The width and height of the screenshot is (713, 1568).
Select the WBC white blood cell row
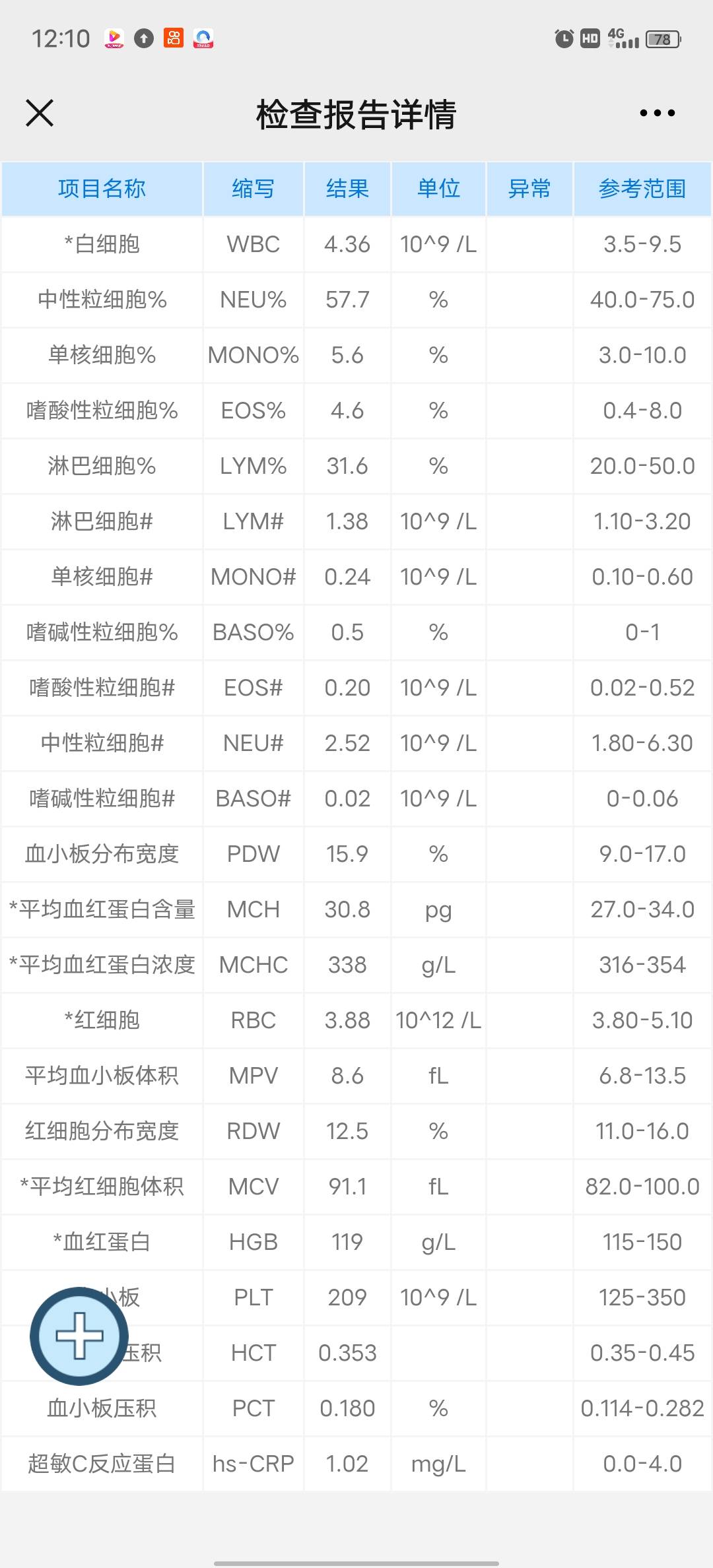point(356,245)
